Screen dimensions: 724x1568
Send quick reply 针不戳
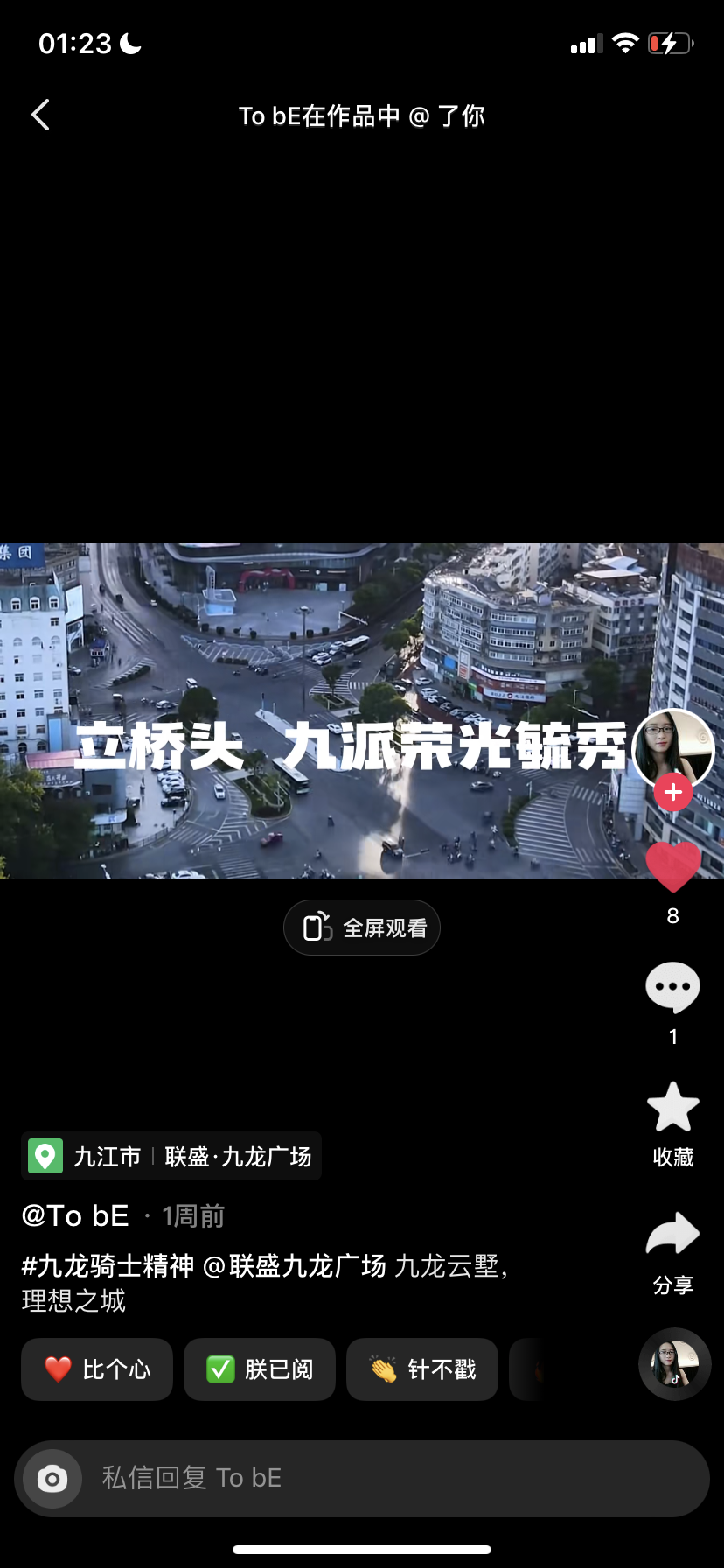point(422,1369)
